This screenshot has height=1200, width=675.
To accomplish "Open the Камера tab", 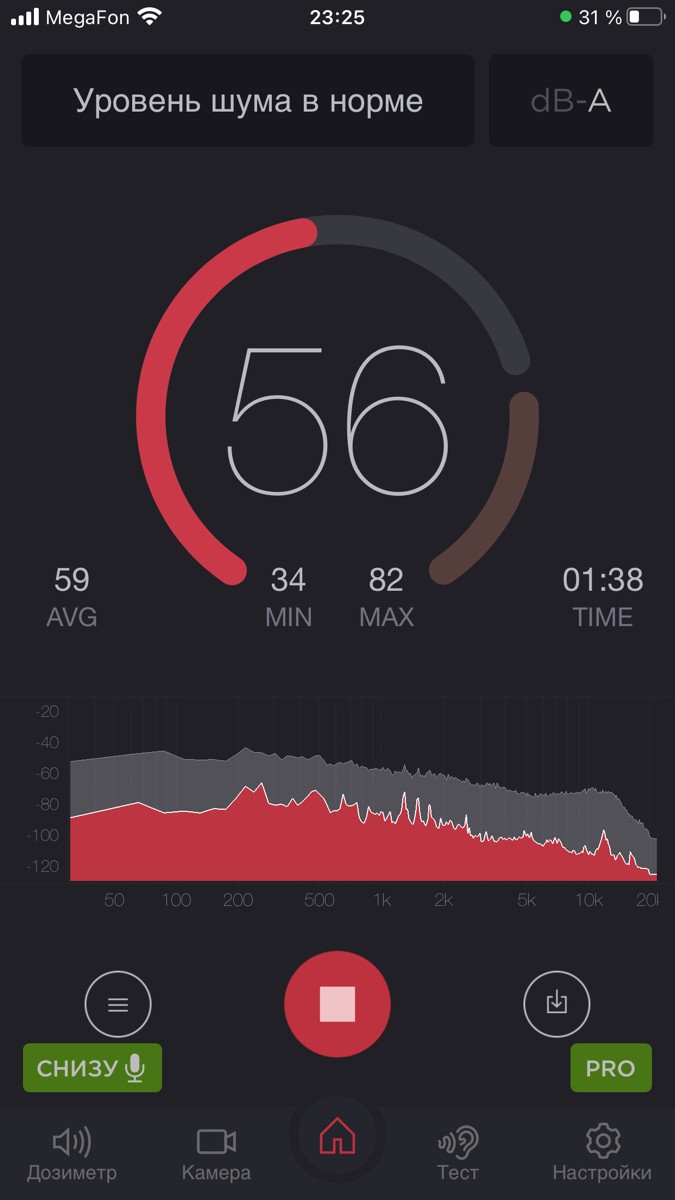I will (216, 1152).
